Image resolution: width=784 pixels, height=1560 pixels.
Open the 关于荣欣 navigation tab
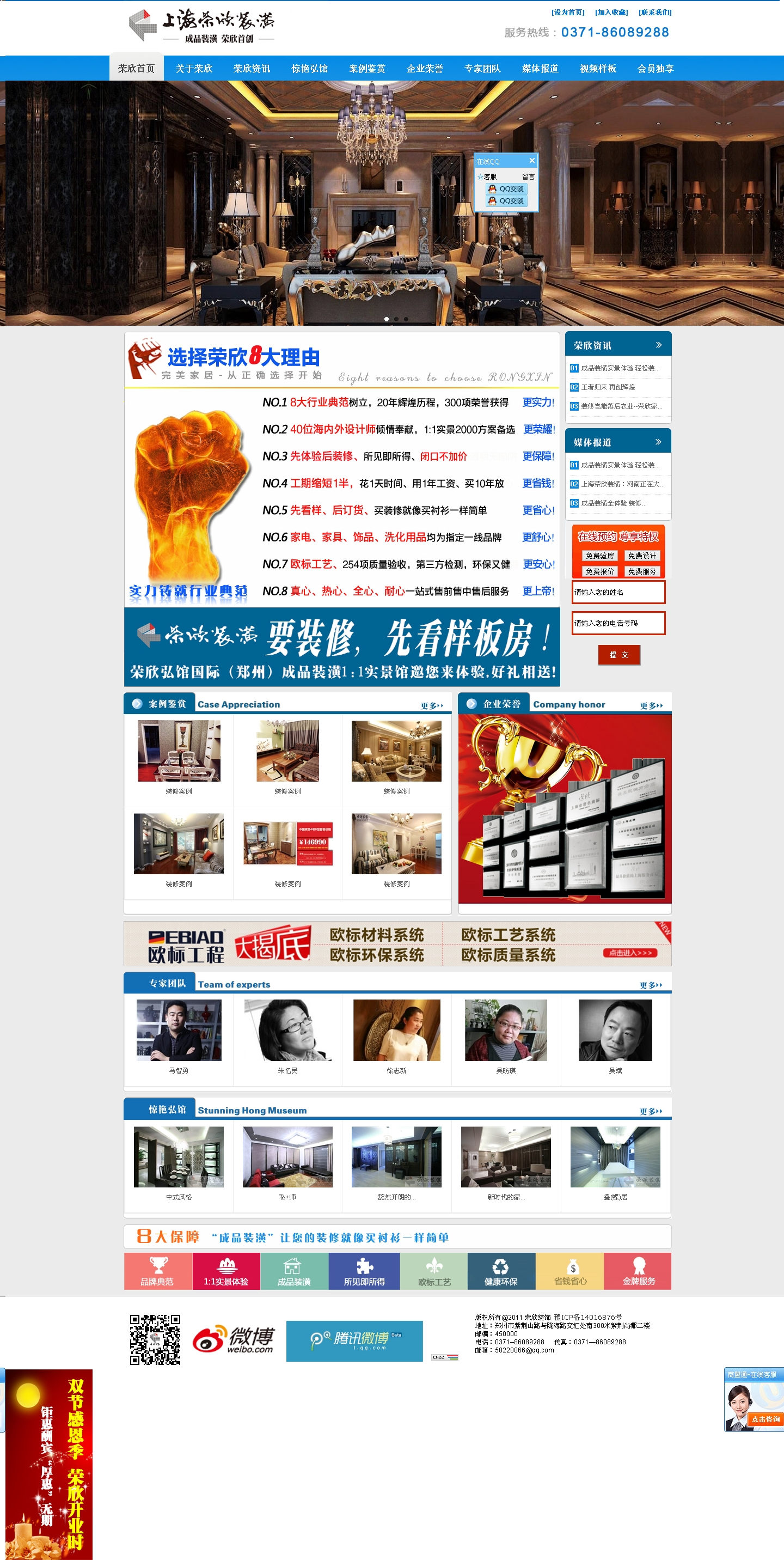(194, 69)
